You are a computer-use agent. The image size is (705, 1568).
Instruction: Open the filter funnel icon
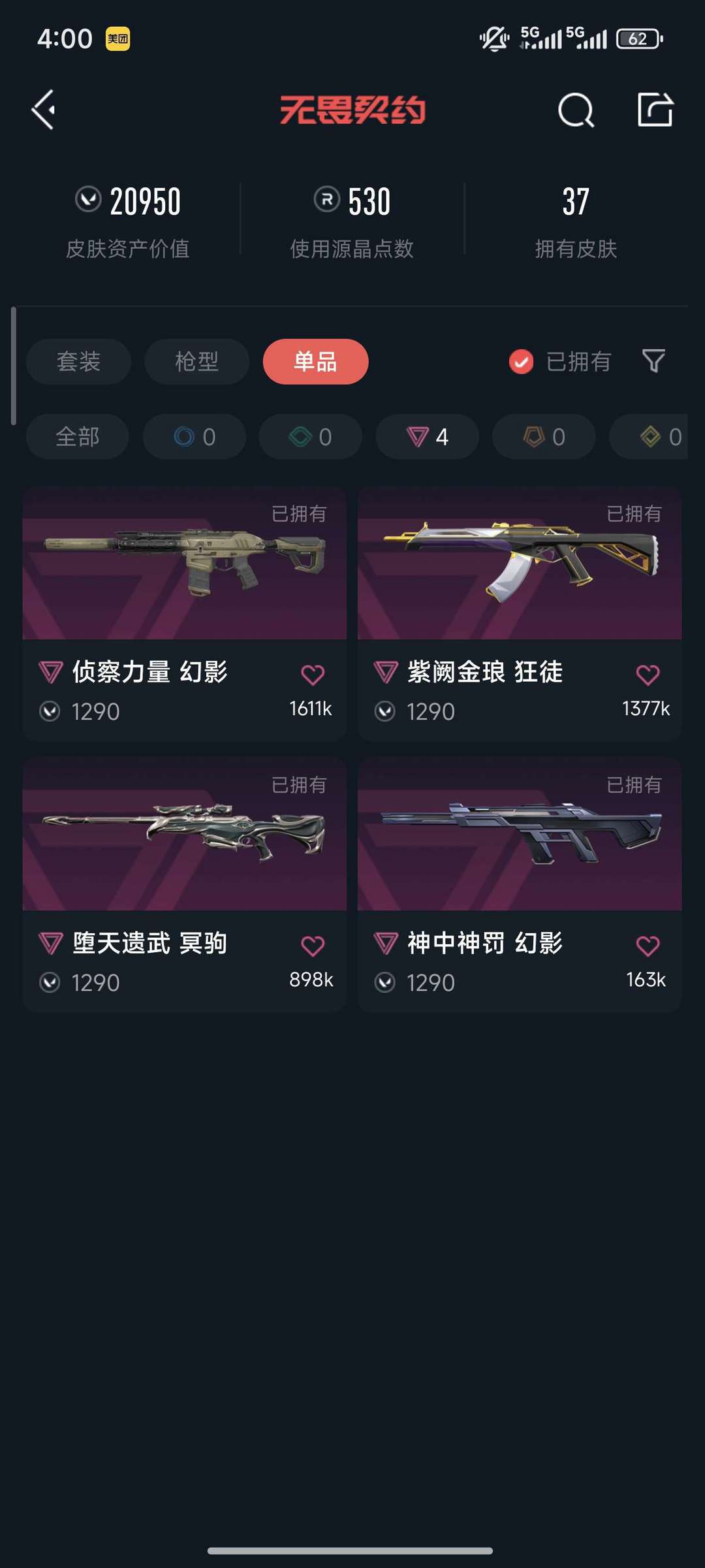653,361
